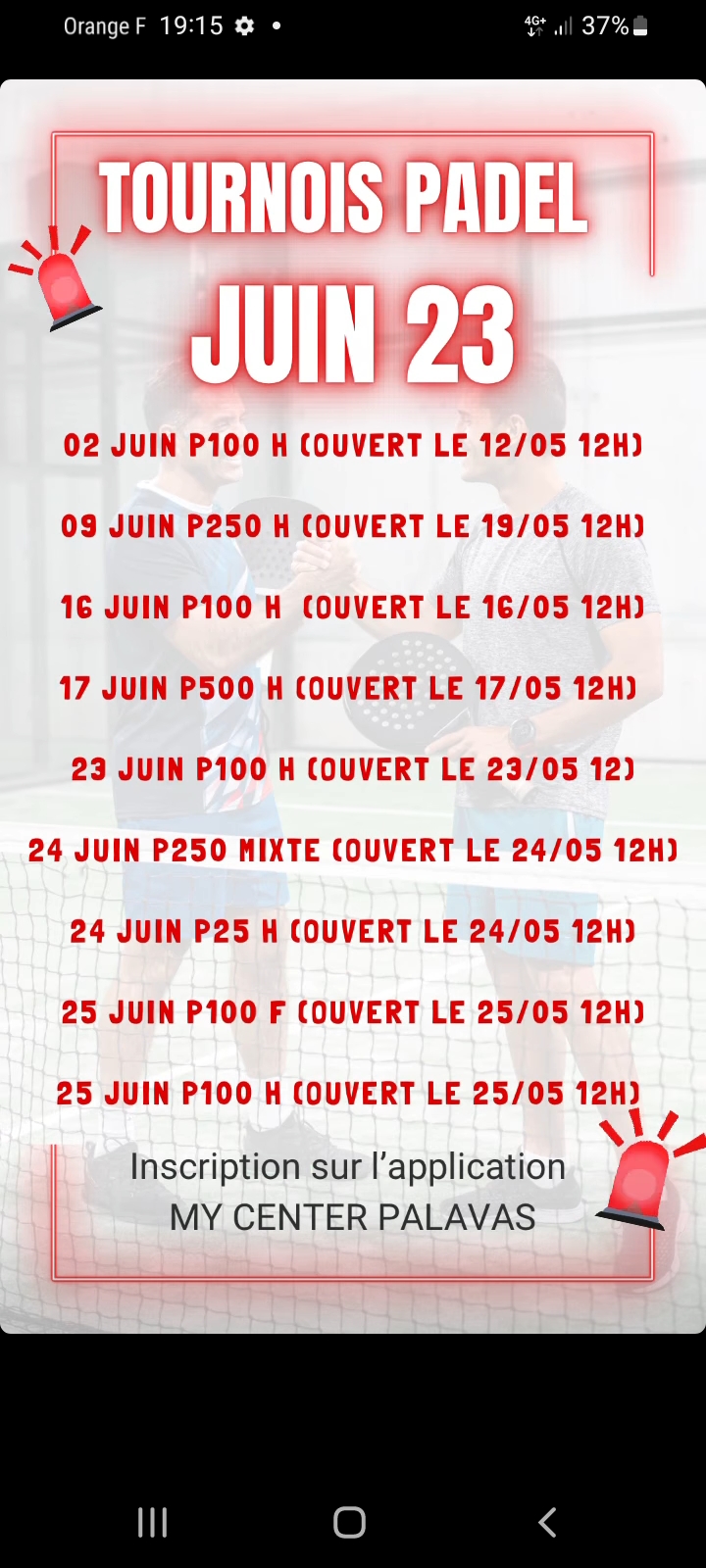Return to the home screen

(x=349, y=1522)
